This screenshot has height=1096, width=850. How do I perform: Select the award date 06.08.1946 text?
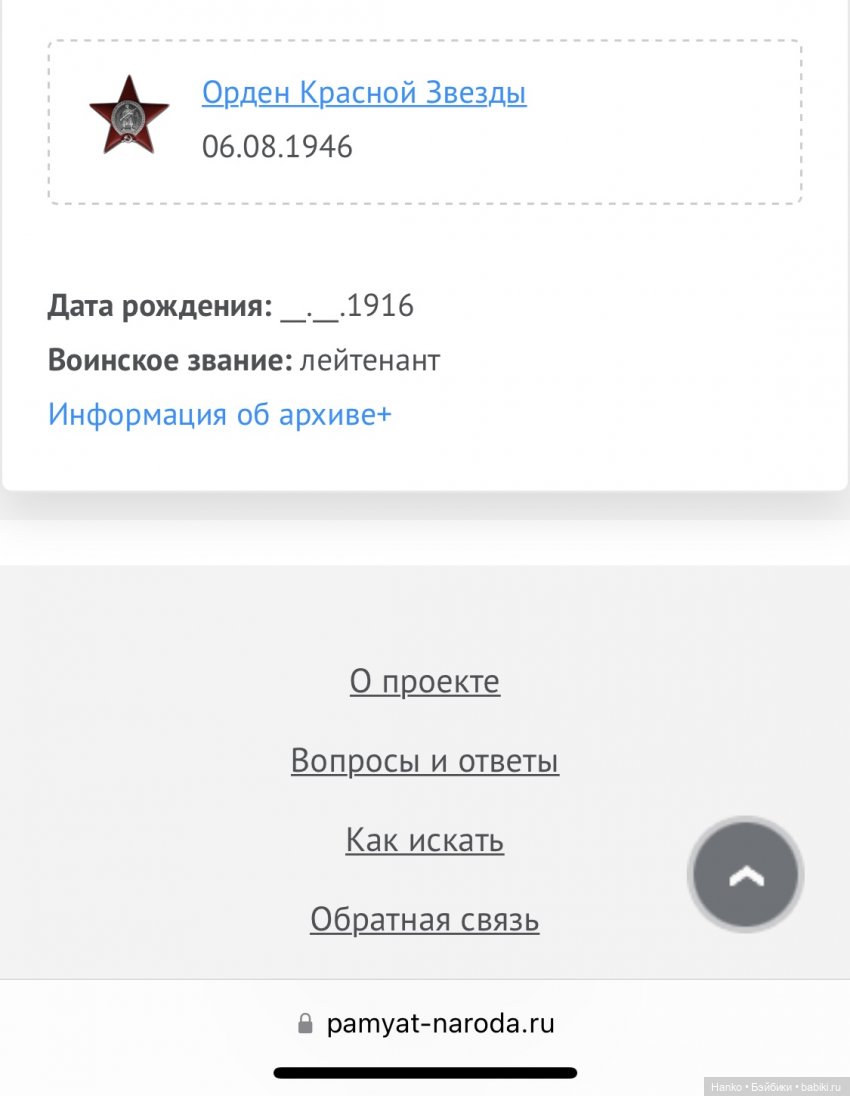(x=280, y=147)
